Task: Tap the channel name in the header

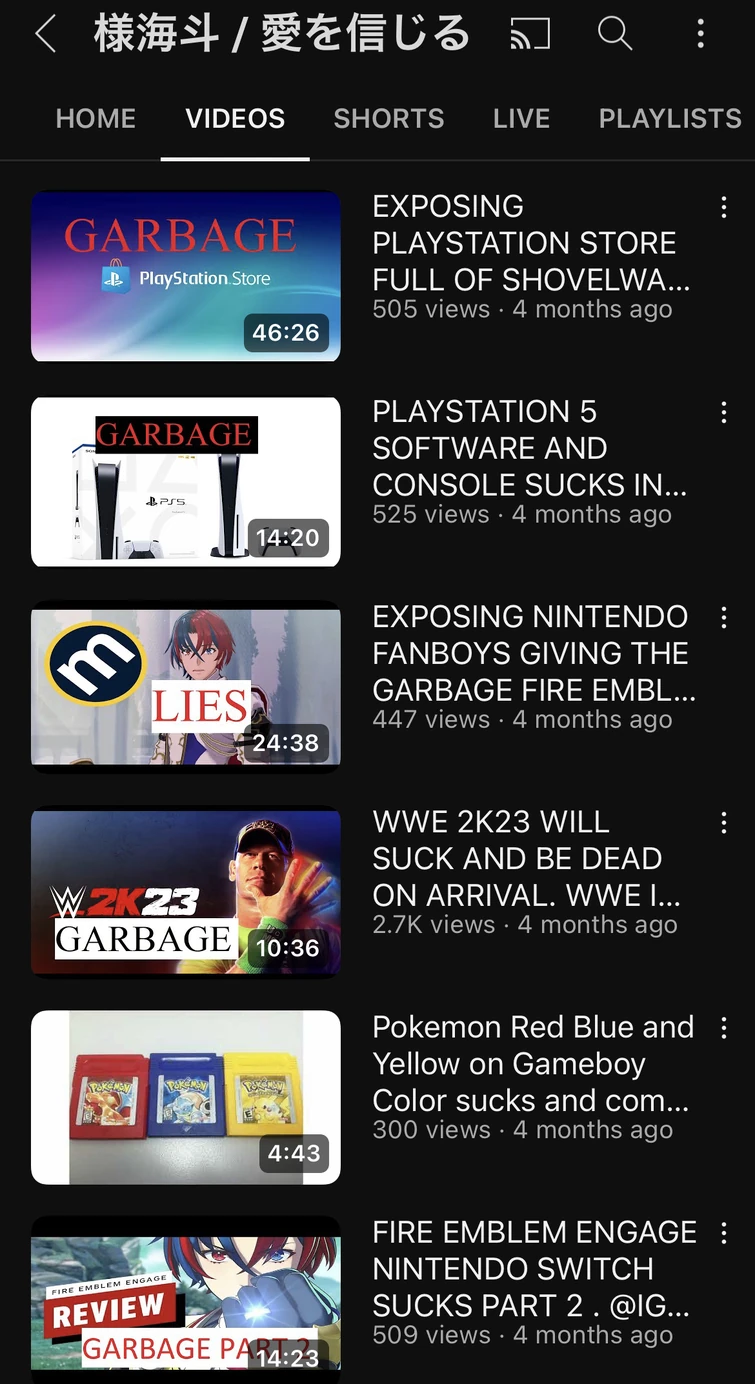Action: pos(280,34)
